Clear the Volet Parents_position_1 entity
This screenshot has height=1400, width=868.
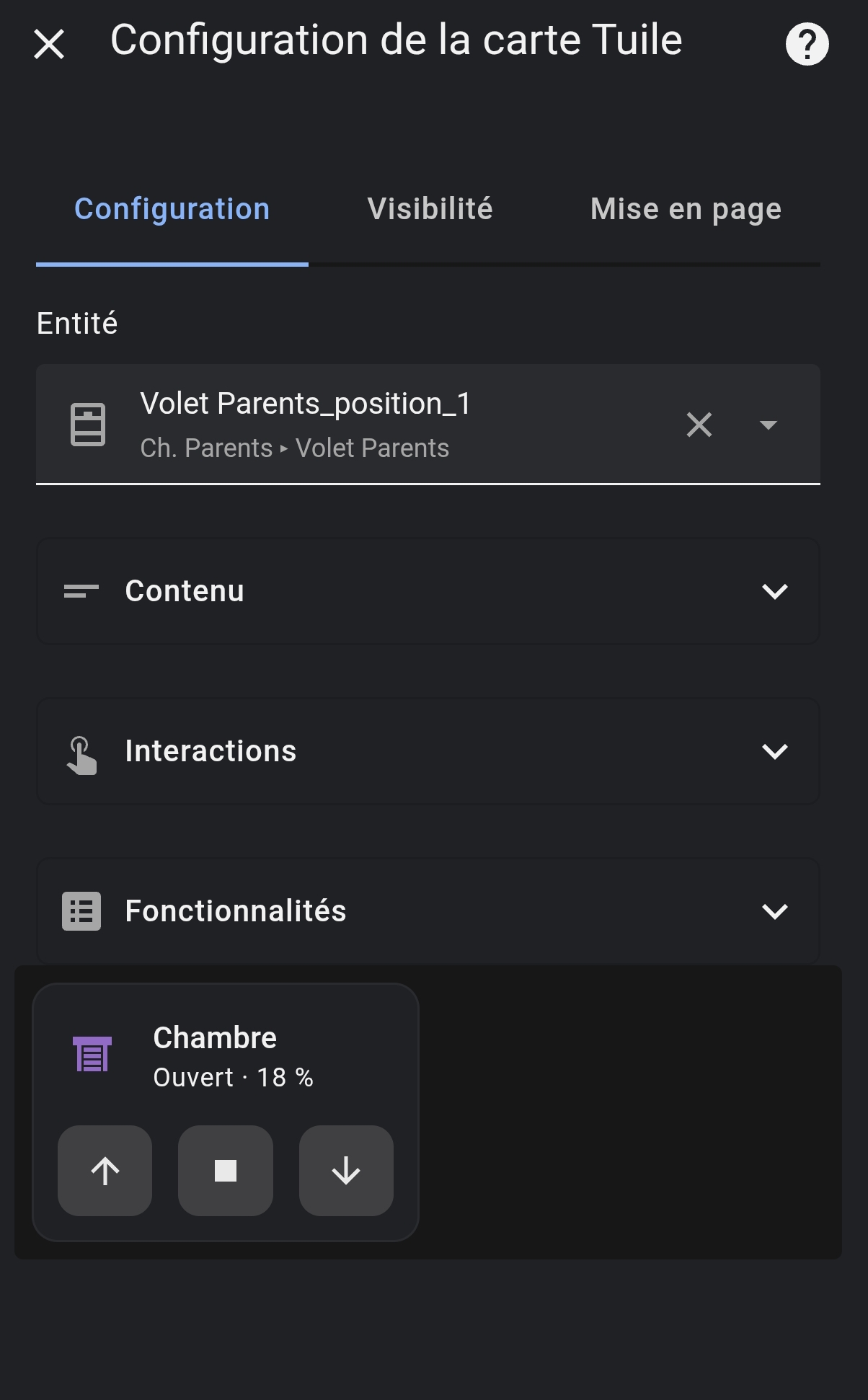coord(699,425)
